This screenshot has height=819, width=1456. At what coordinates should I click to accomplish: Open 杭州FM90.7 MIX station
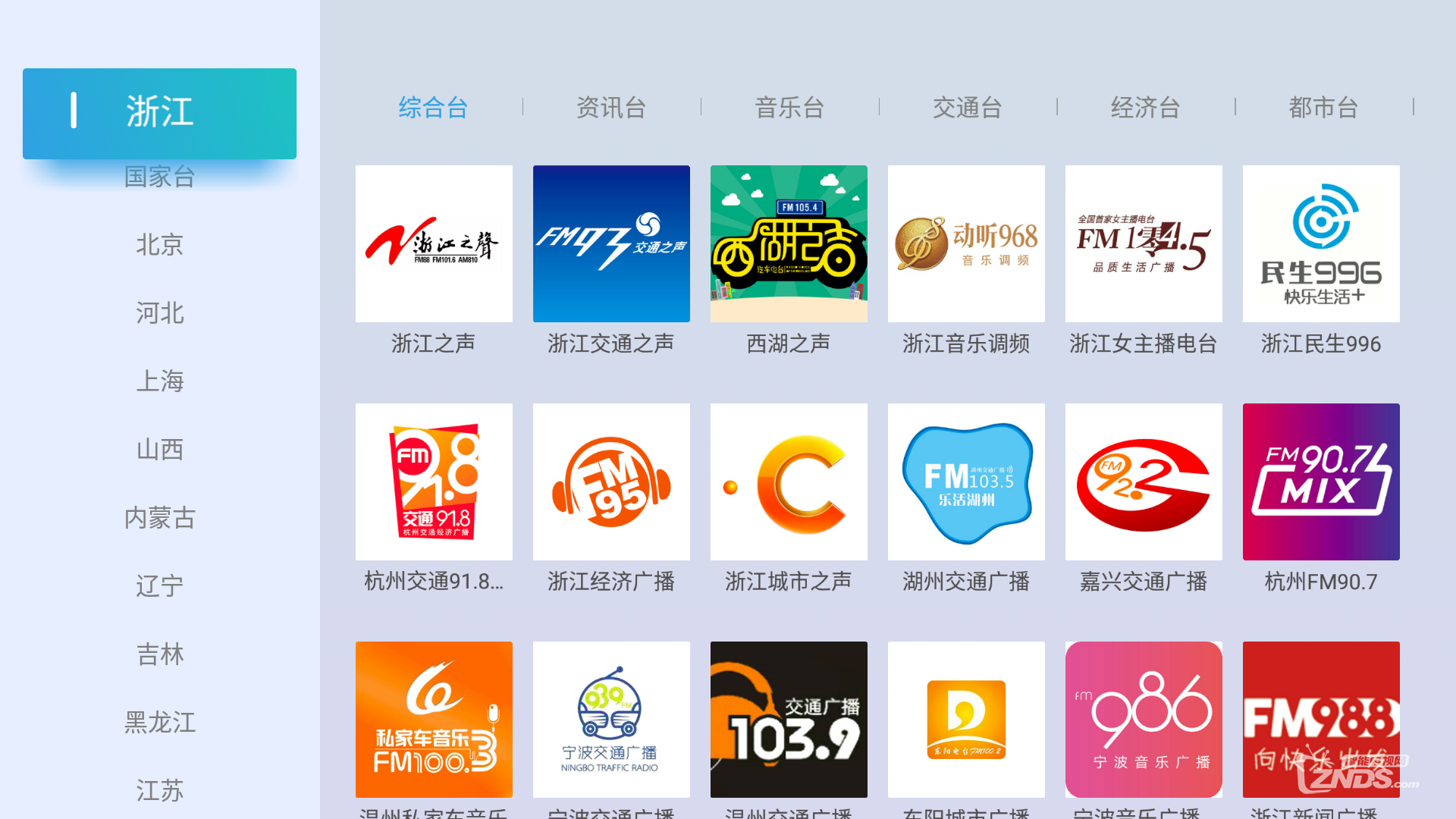[x=1321, y=482]
